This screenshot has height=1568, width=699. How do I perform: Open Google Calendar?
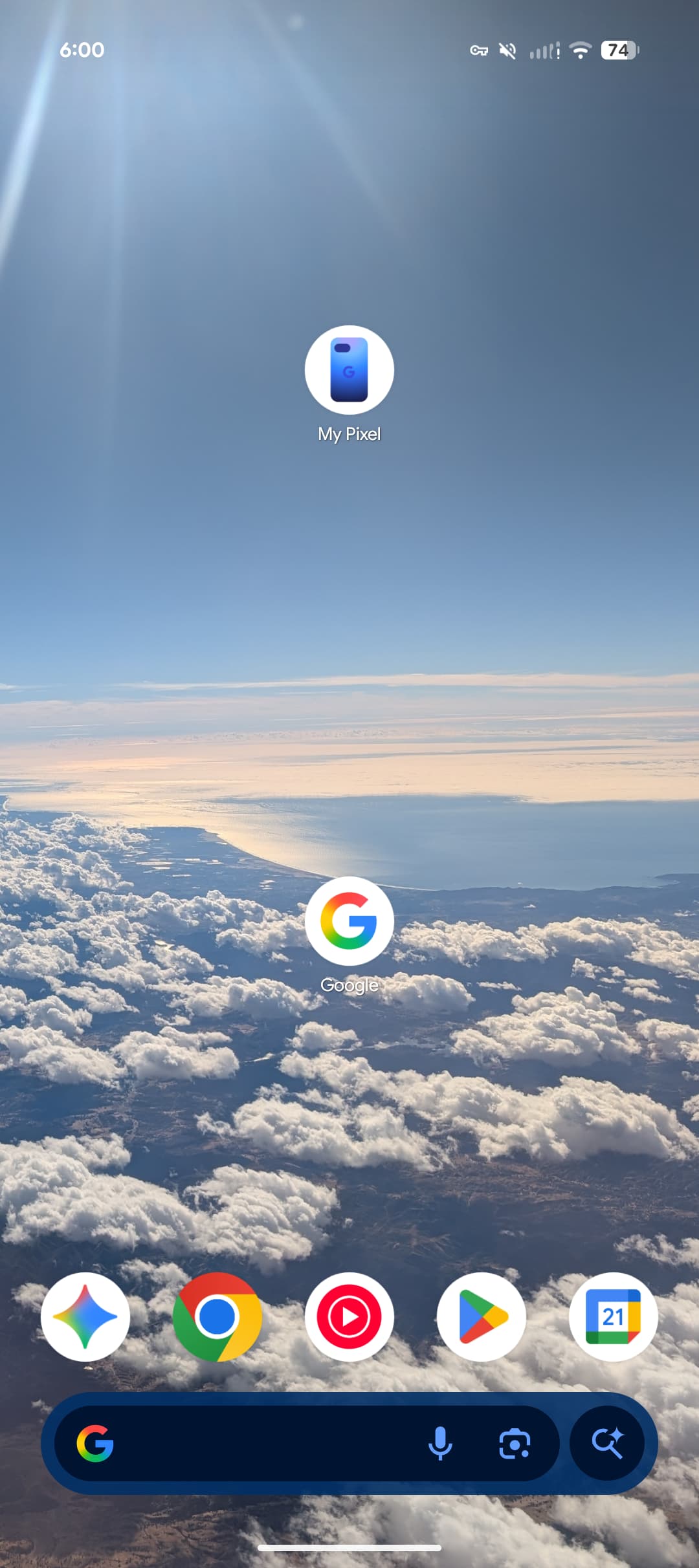(x=613, y=1316)
